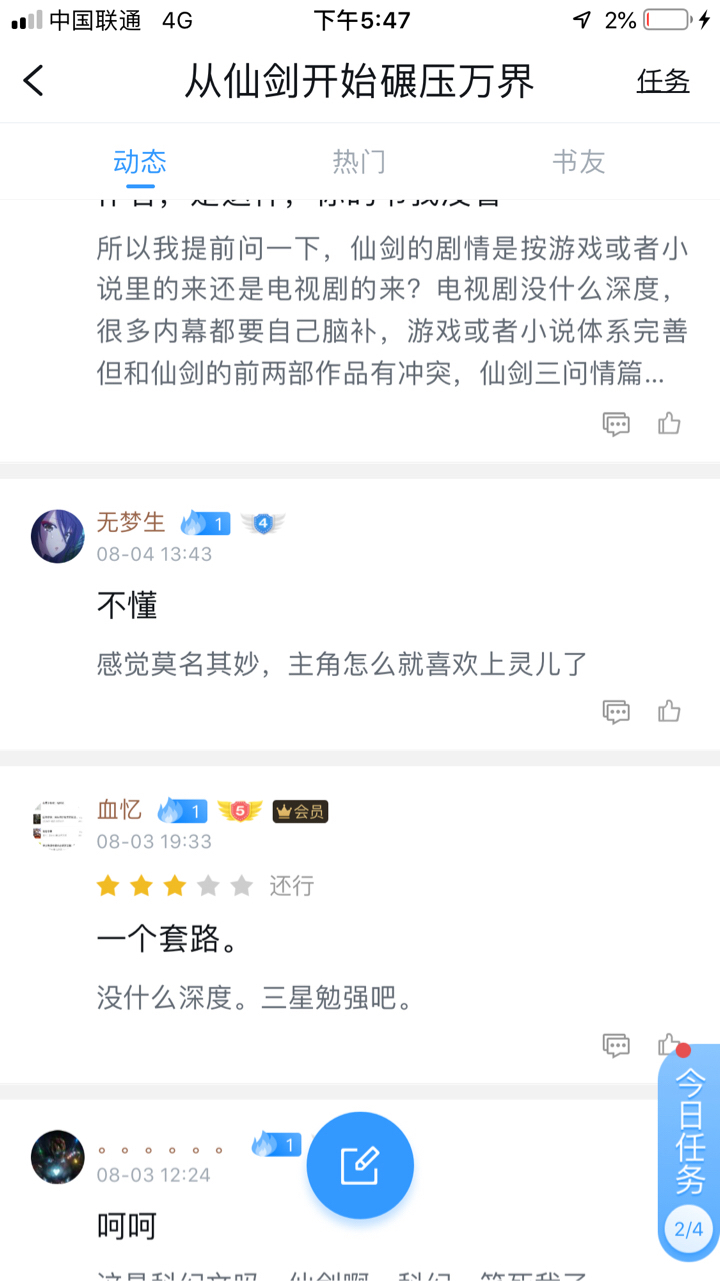720x1281 pixels.
Task: Switch to the 书友 tab
Action: pyautogui.click(x=579, y=162)
